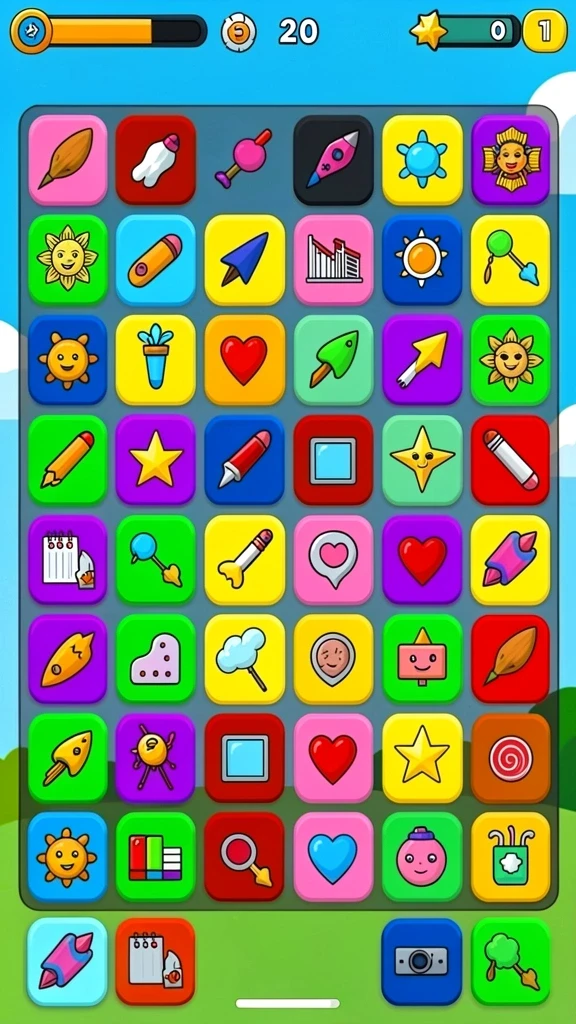Select the golden mask on purple tile
This screenshot has width=576, height=1024.
tap(510, 160)
